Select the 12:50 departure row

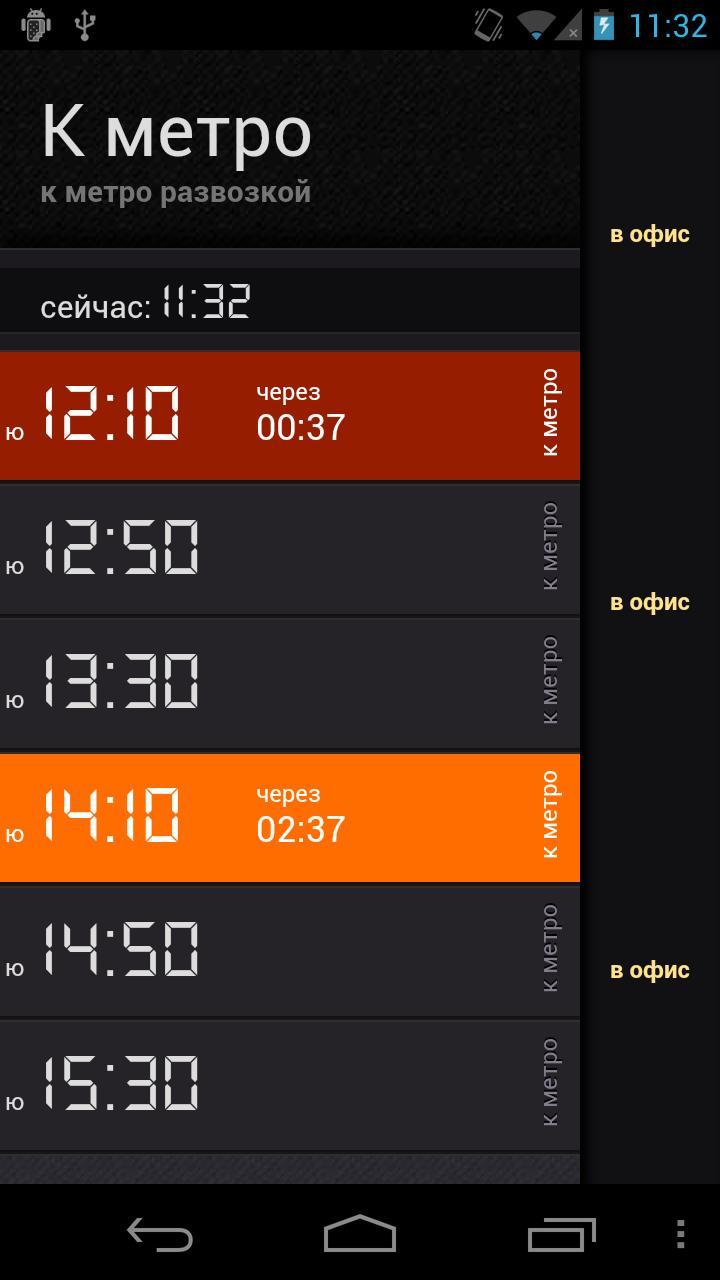[x=290, y=549]
